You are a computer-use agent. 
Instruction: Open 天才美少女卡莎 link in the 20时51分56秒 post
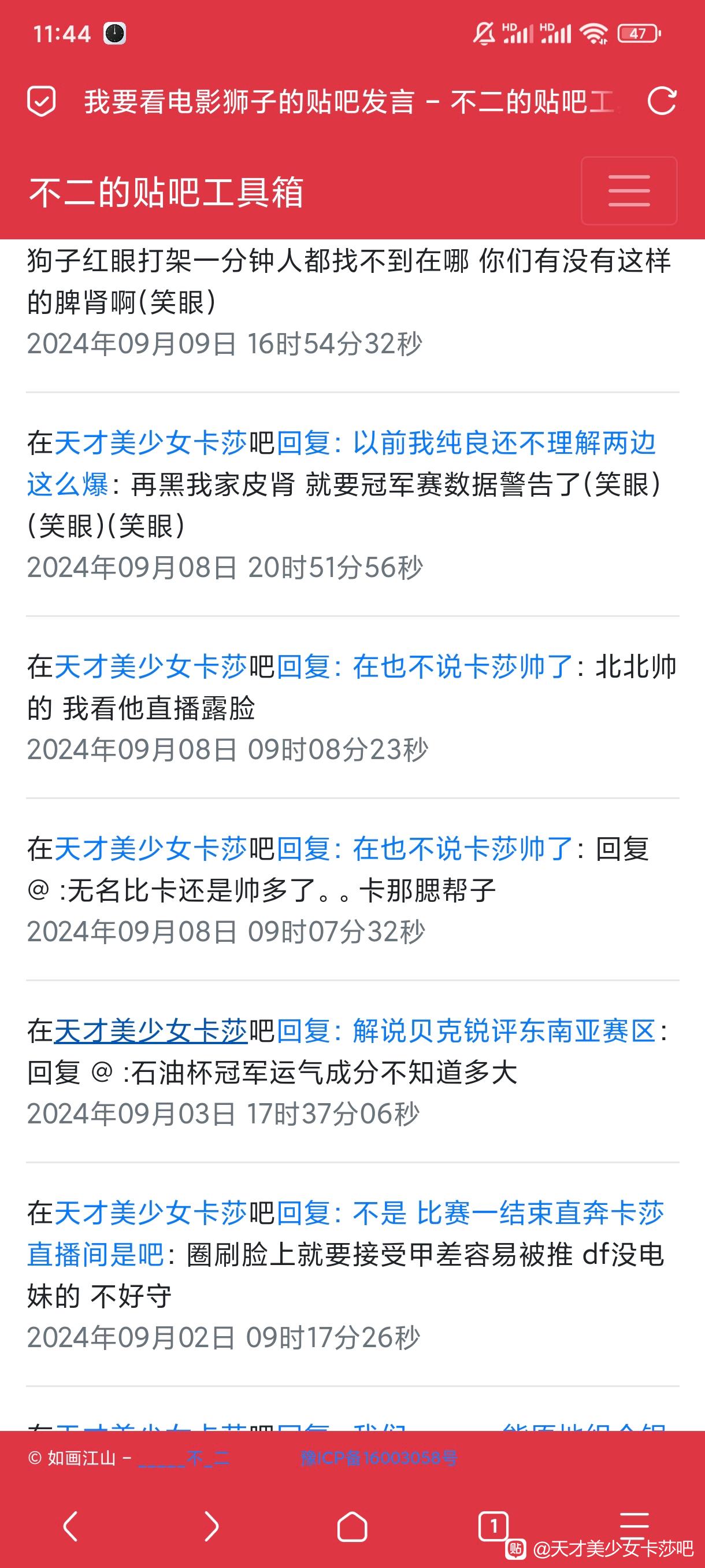(151, 443)
